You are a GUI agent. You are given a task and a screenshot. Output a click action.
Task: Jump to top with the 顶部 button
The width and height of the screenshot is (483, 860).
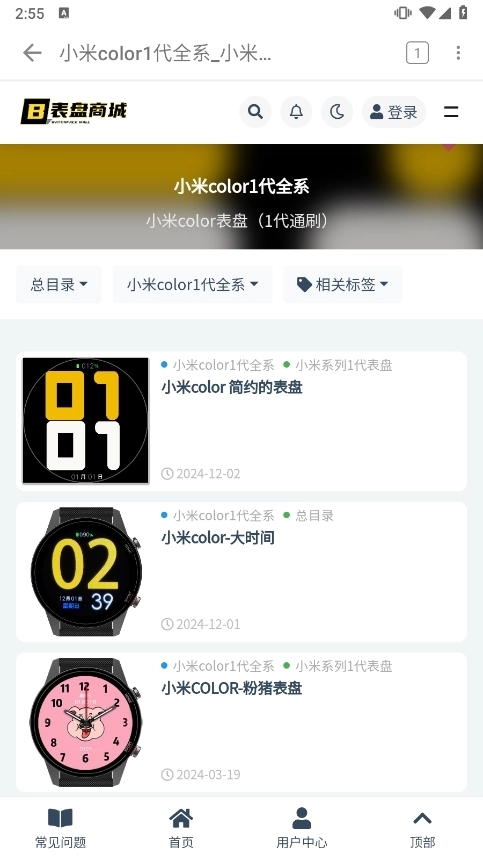(x=422, y=828)
